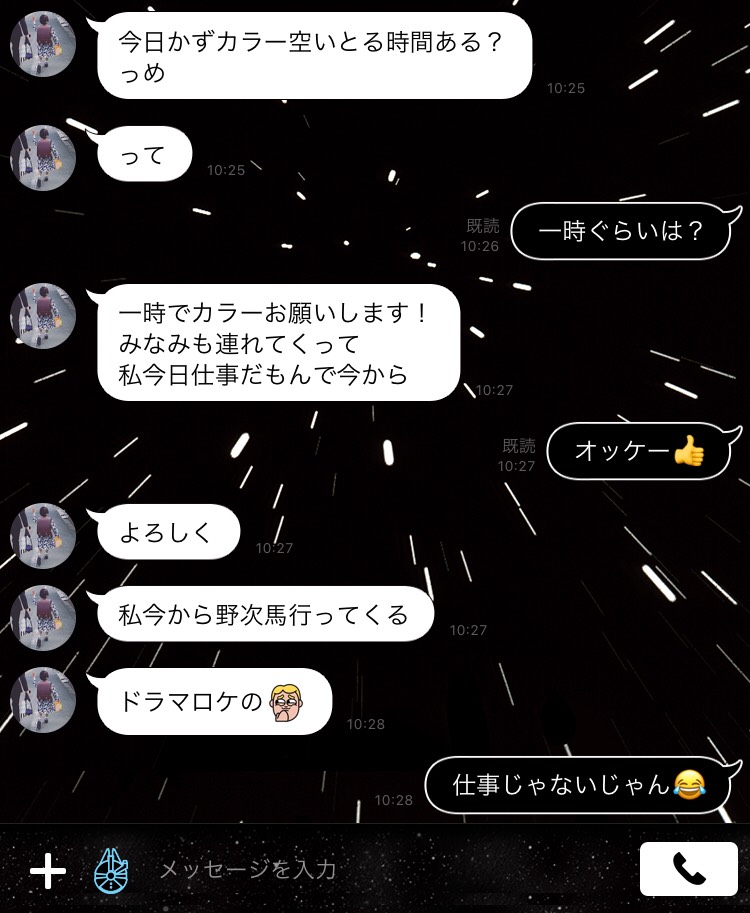Start a voice call with the phone button
This screenshot has height=913, width=750.
[x=688, y=869]
